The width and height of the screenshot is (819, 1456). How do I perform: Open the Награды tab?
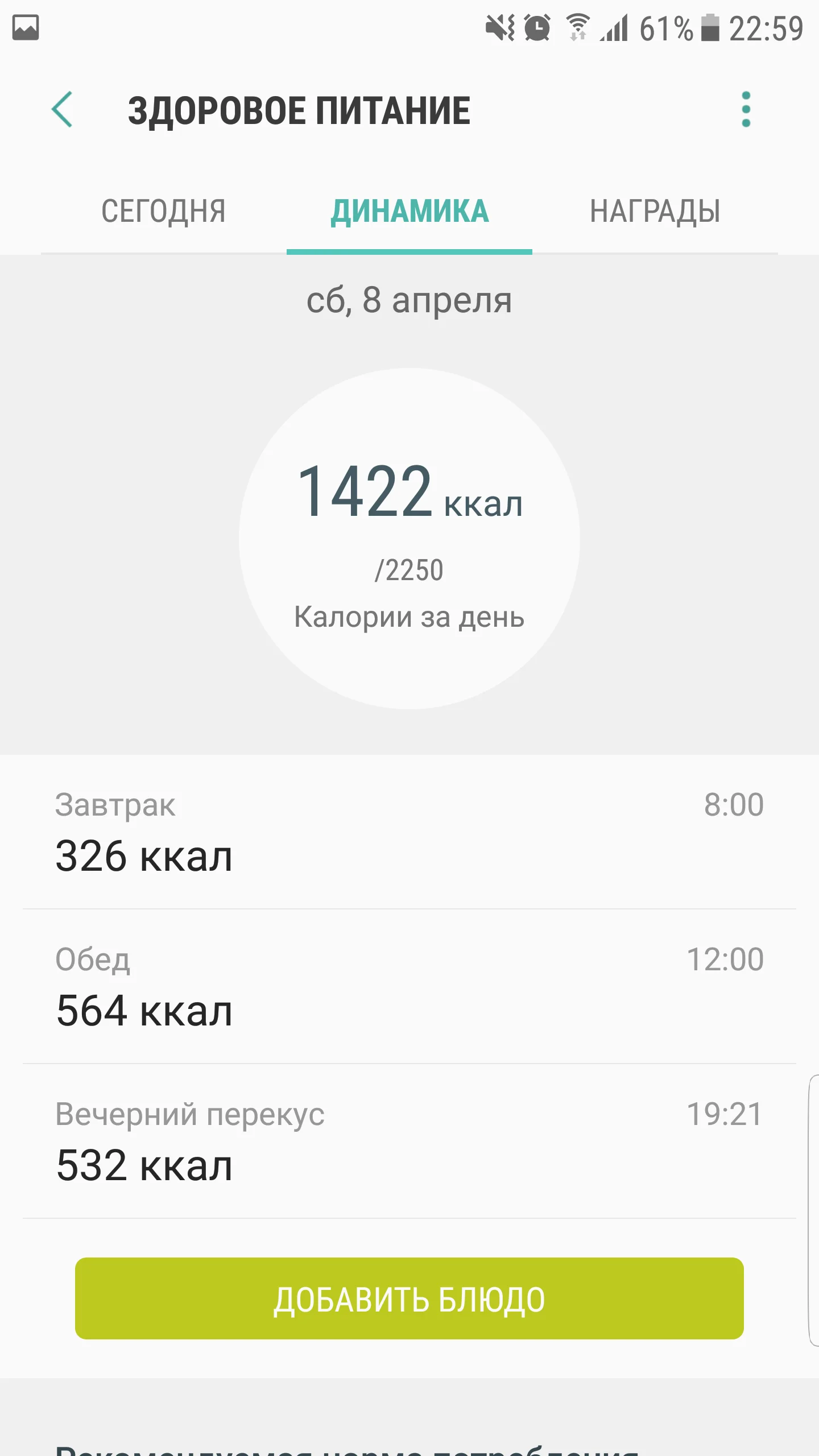tap(655, 212)
